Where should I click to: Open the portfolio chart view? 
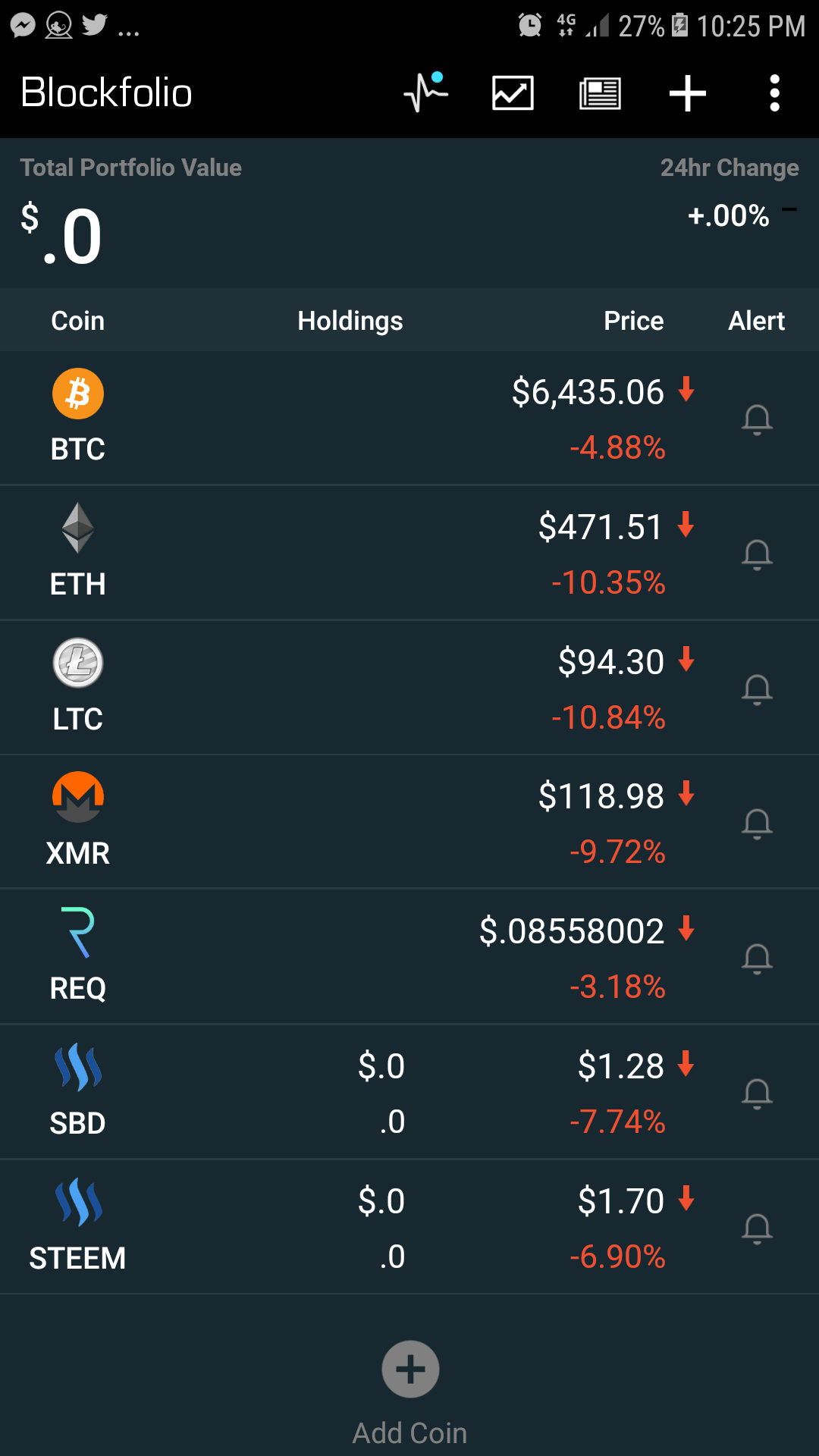click(x=513, y=93)
